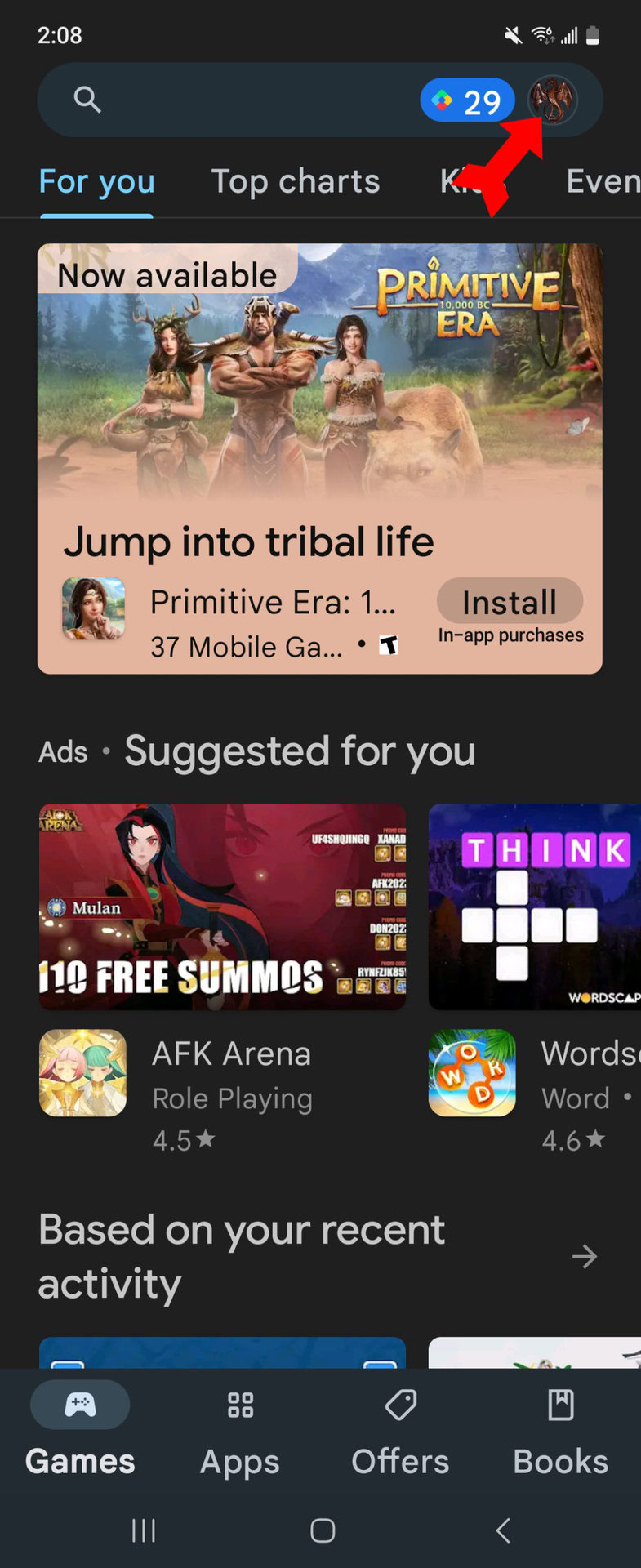Open the Wordscapes suggested game
Viewport: 641px width, 1568px height.
click(x=534, y=1071)
